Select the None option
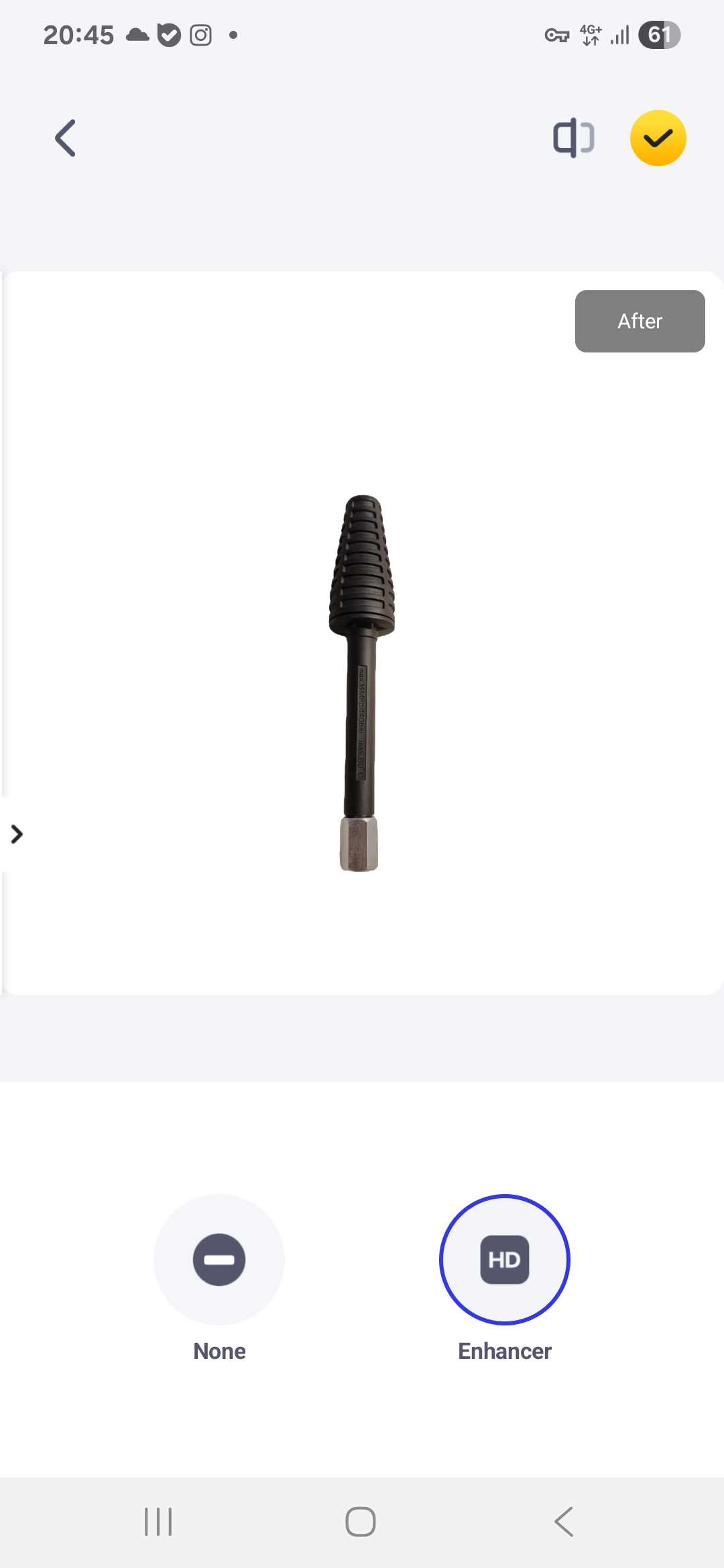Viewport: 724px width, 1568px height. (219, 1260)
